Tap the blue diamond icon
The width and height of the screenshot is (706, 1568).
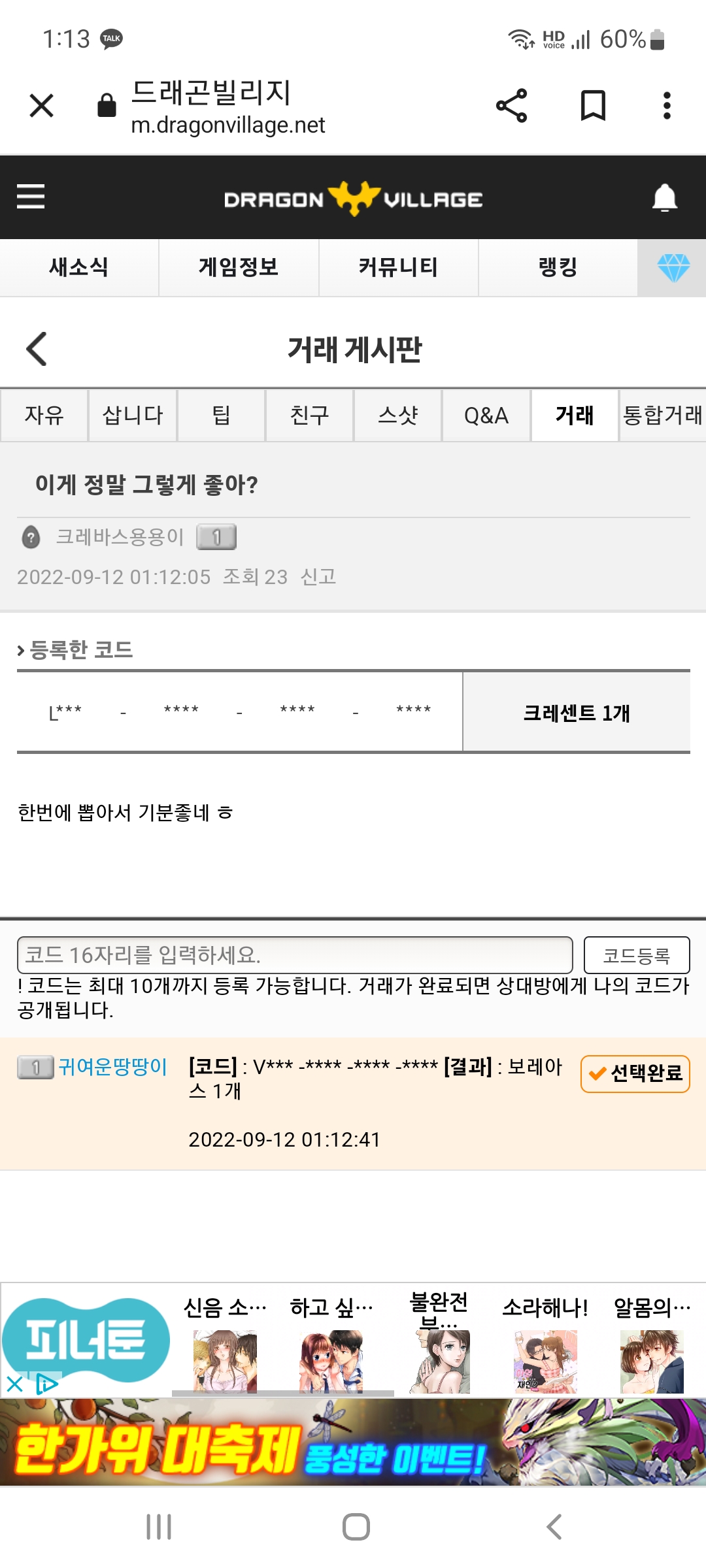[x=673, y=267]
